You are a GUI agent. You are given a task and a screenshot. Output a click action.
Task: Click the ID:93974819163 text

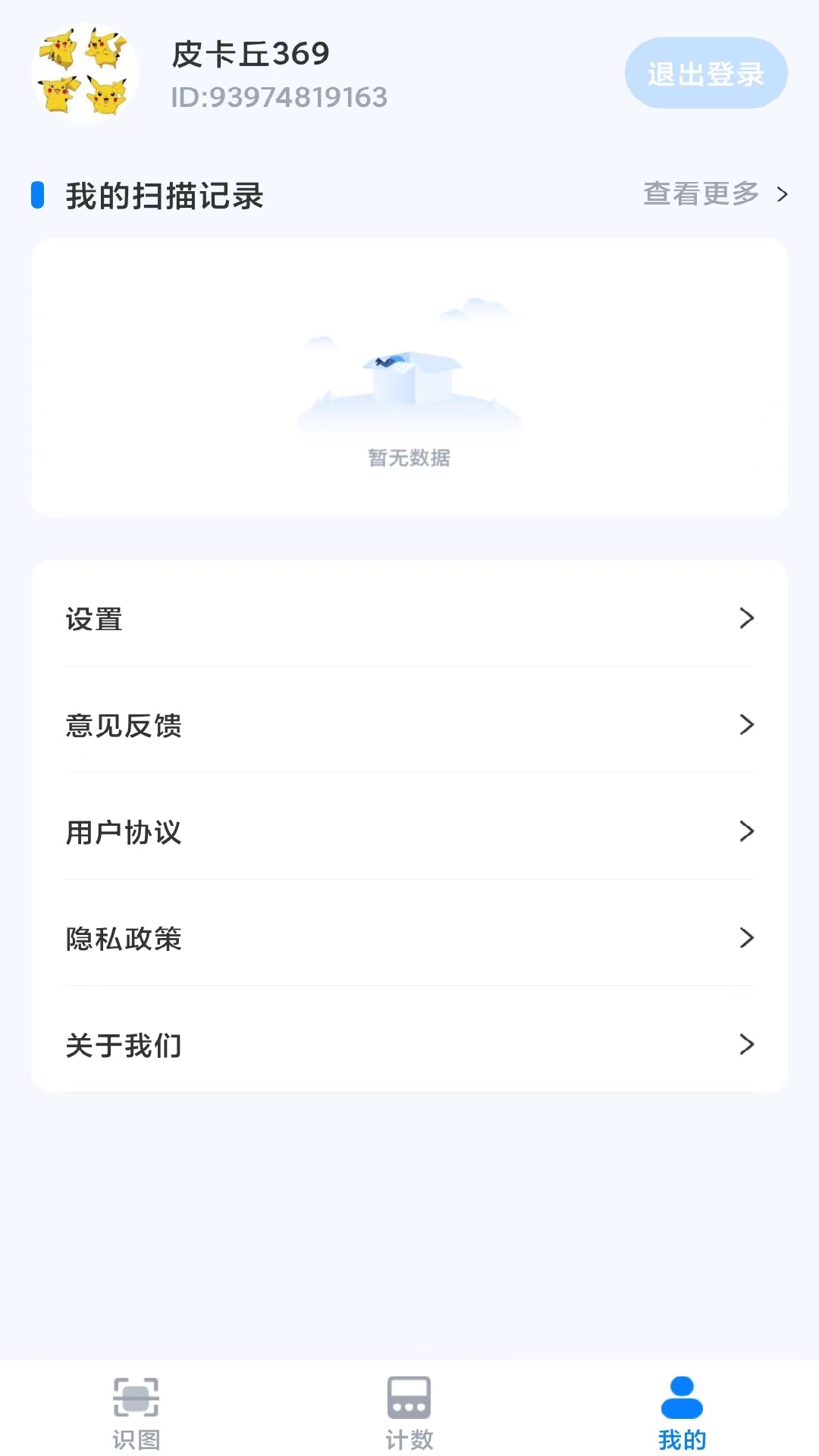tap(278, 97)
